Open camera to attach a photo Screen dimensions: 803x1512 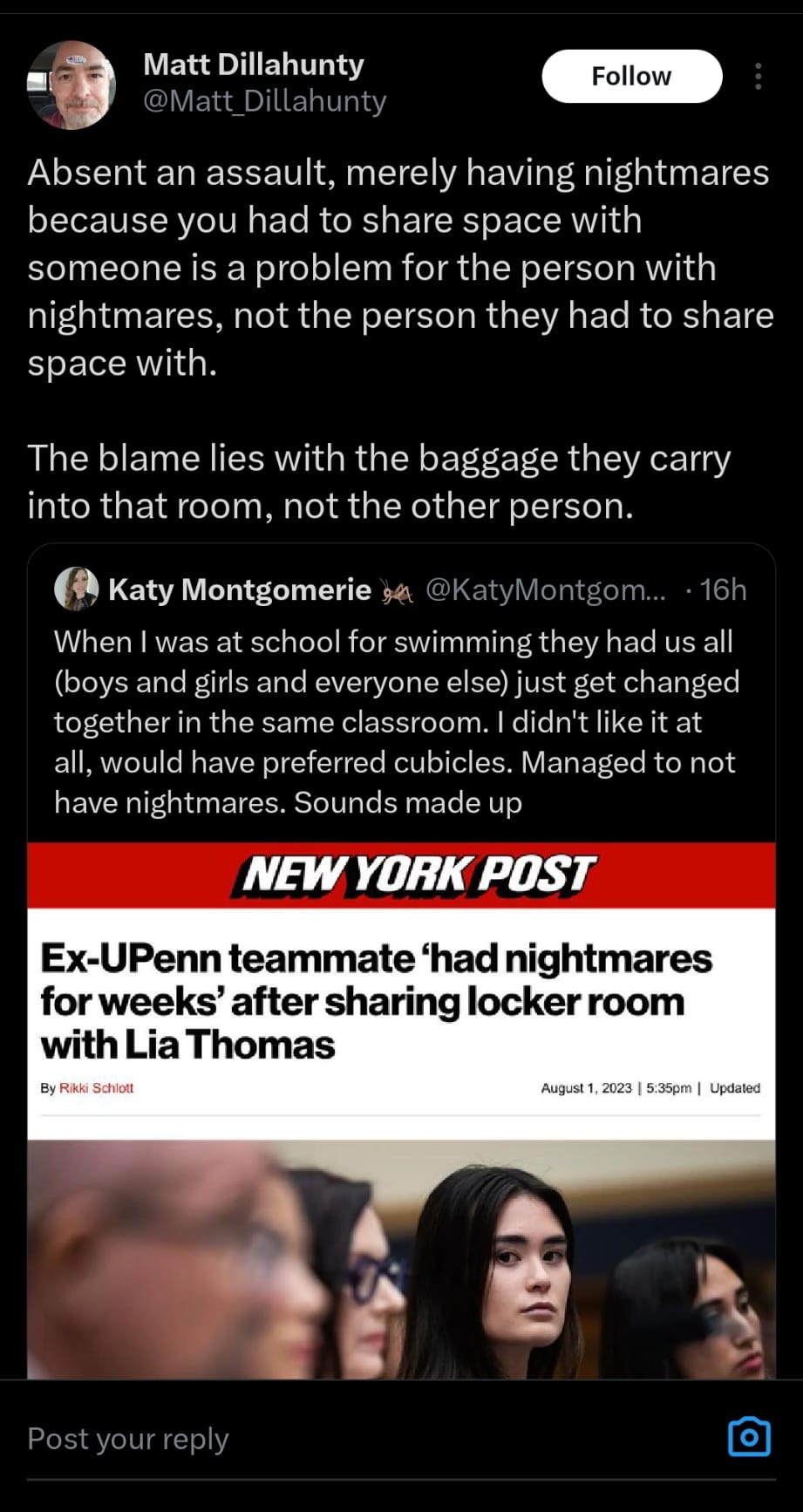(749, 1436)
